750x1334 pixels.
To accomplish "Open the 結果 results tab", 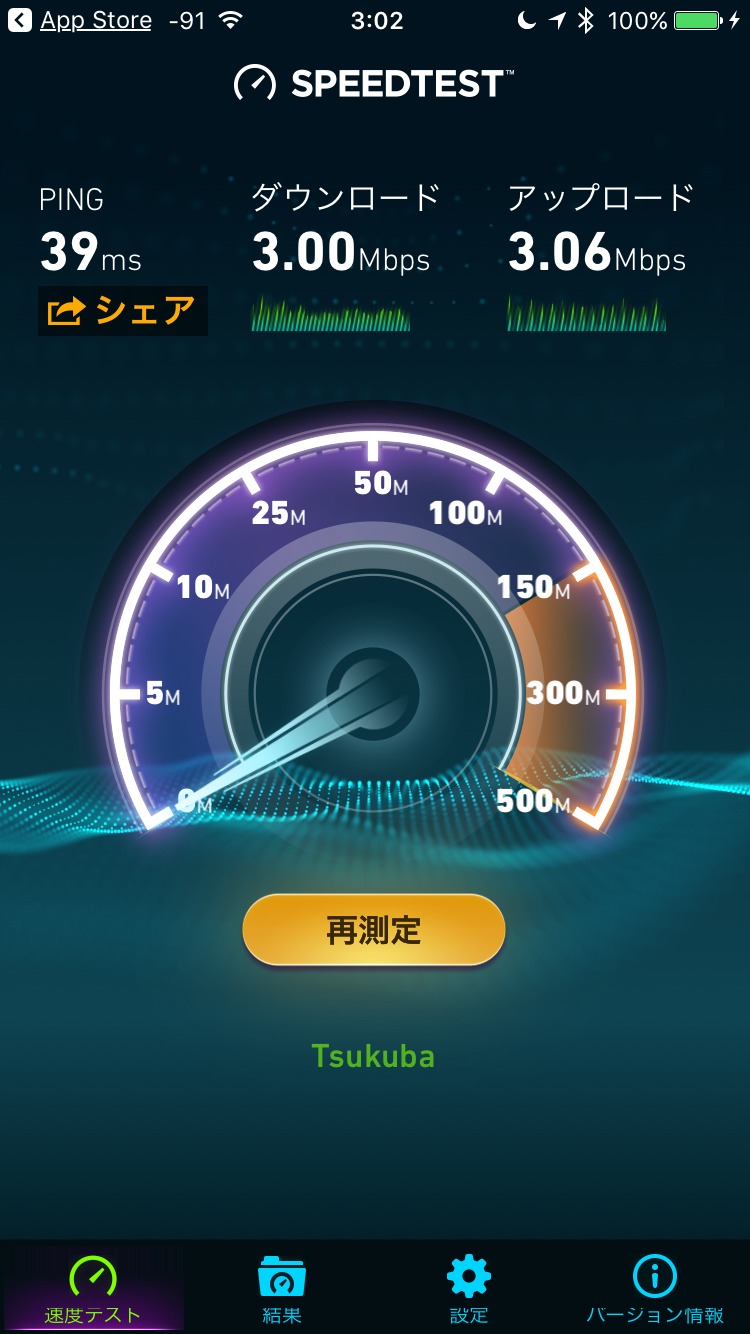I will [281, 1289].
